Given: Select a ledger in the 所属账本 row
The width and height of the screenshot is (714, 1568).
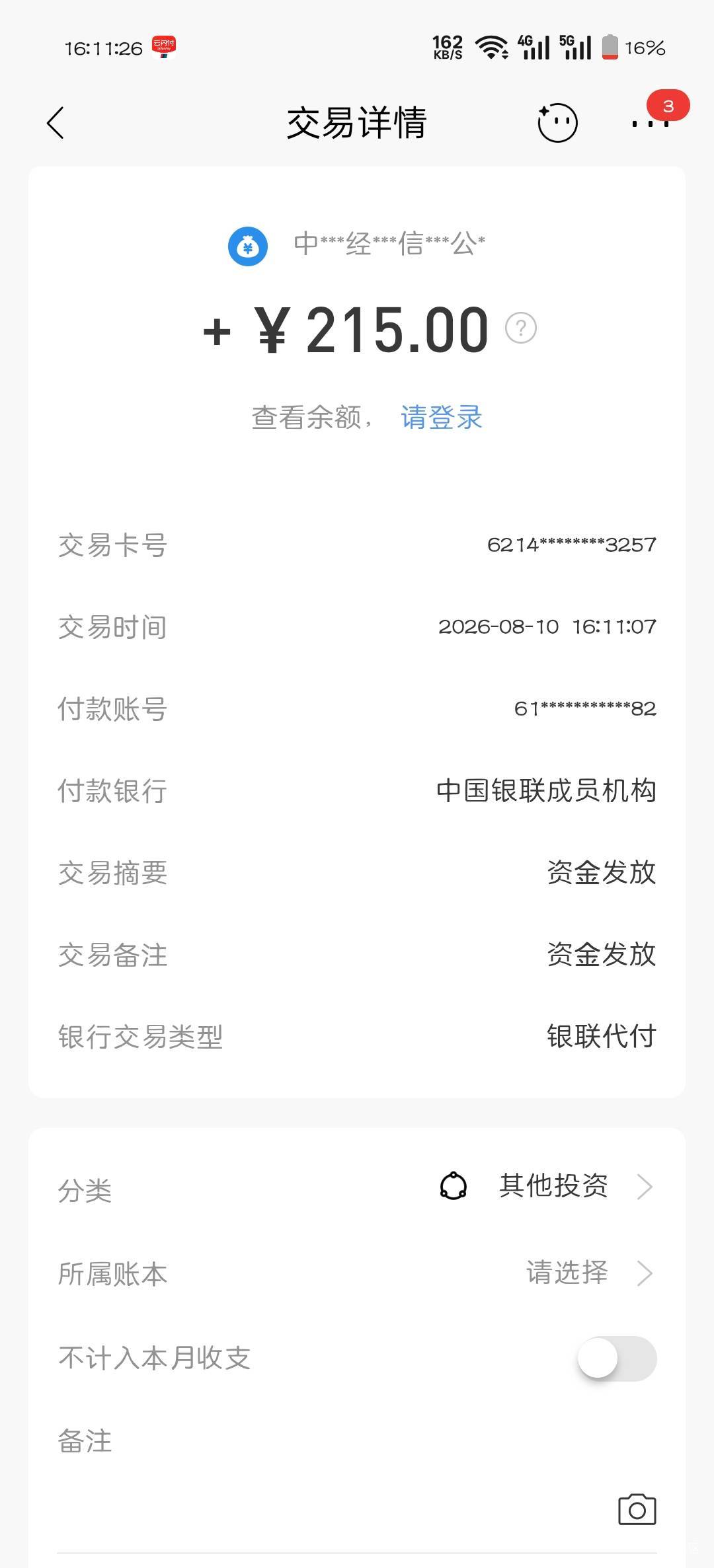Looking at the screenshot, I should pyautogui.click(x=357, y=1273).
